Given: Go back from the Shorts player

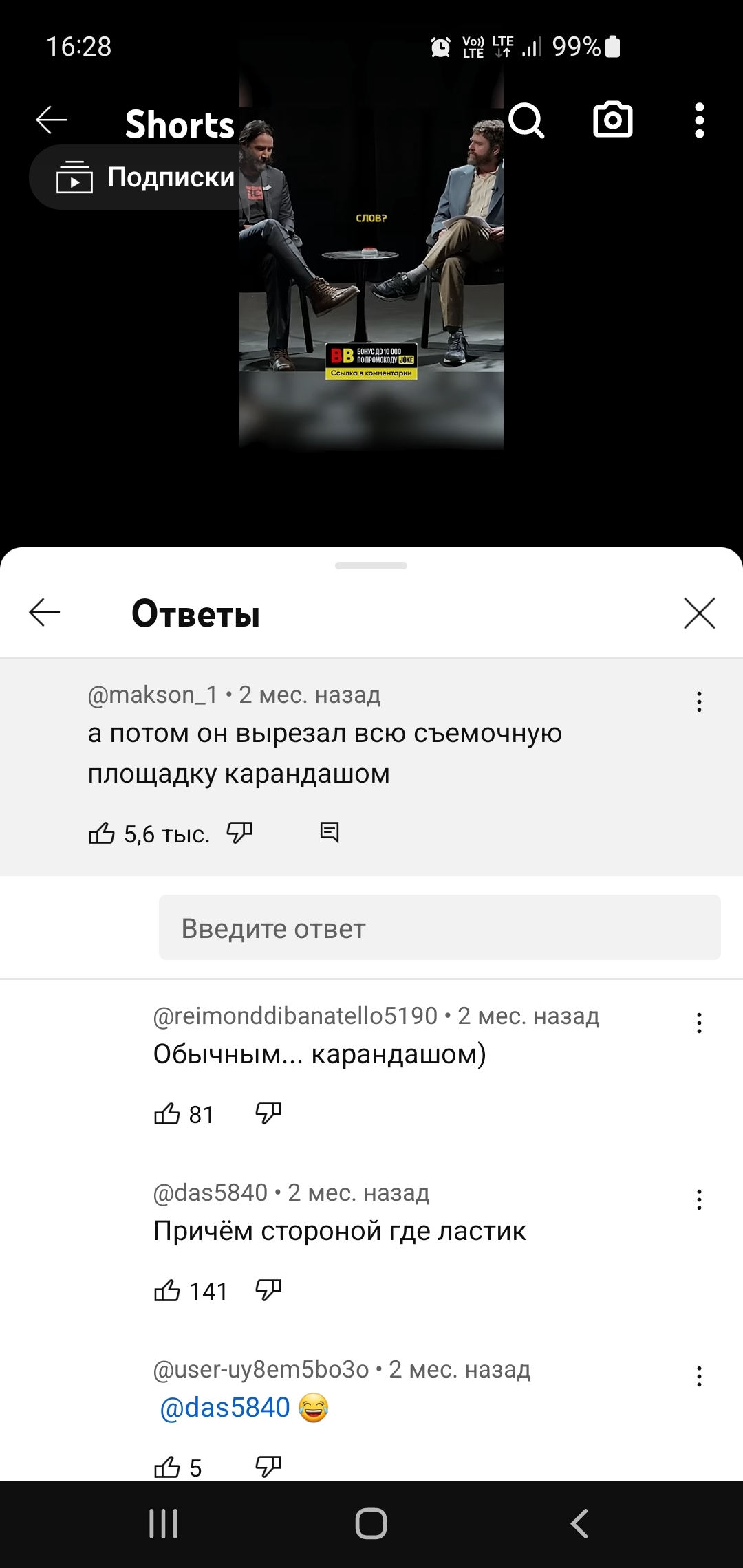Looking at the screenshot, I should coord(52,120).
